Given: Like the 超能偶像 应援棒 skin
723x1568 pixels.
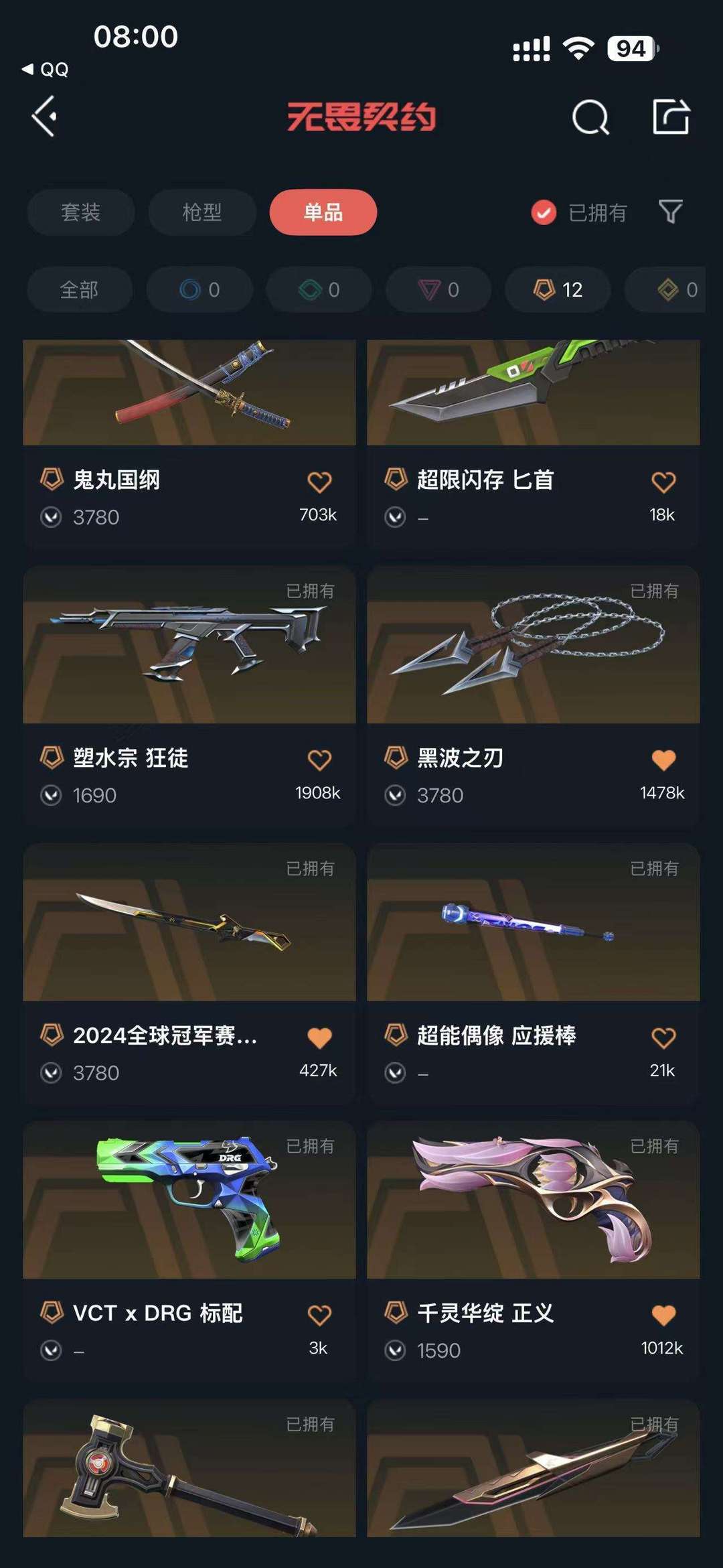Looking at the screenshot, I should [x=663, y=1038].
